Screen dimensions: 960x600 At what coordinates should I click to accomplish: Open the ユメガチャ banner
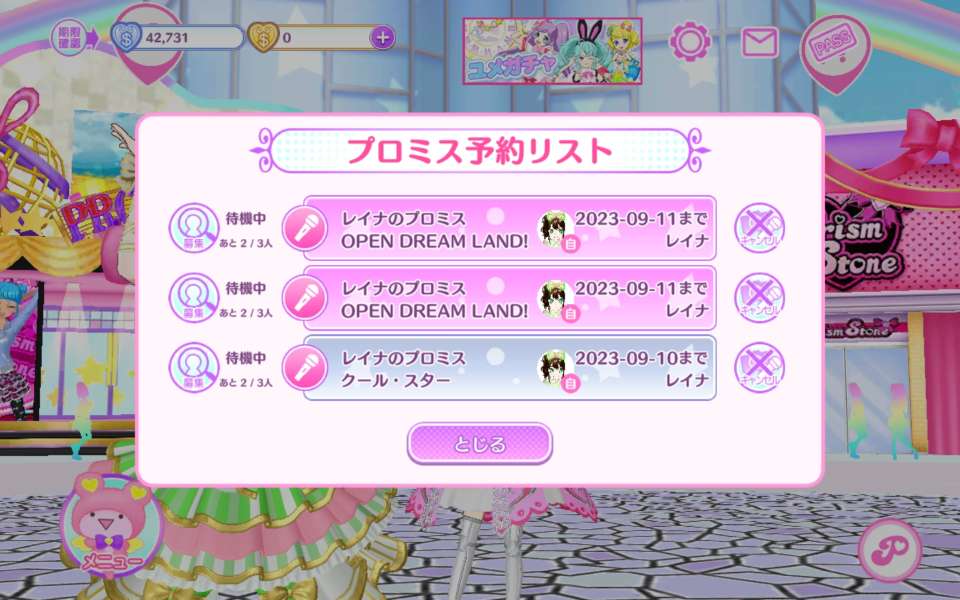[552, 51]
